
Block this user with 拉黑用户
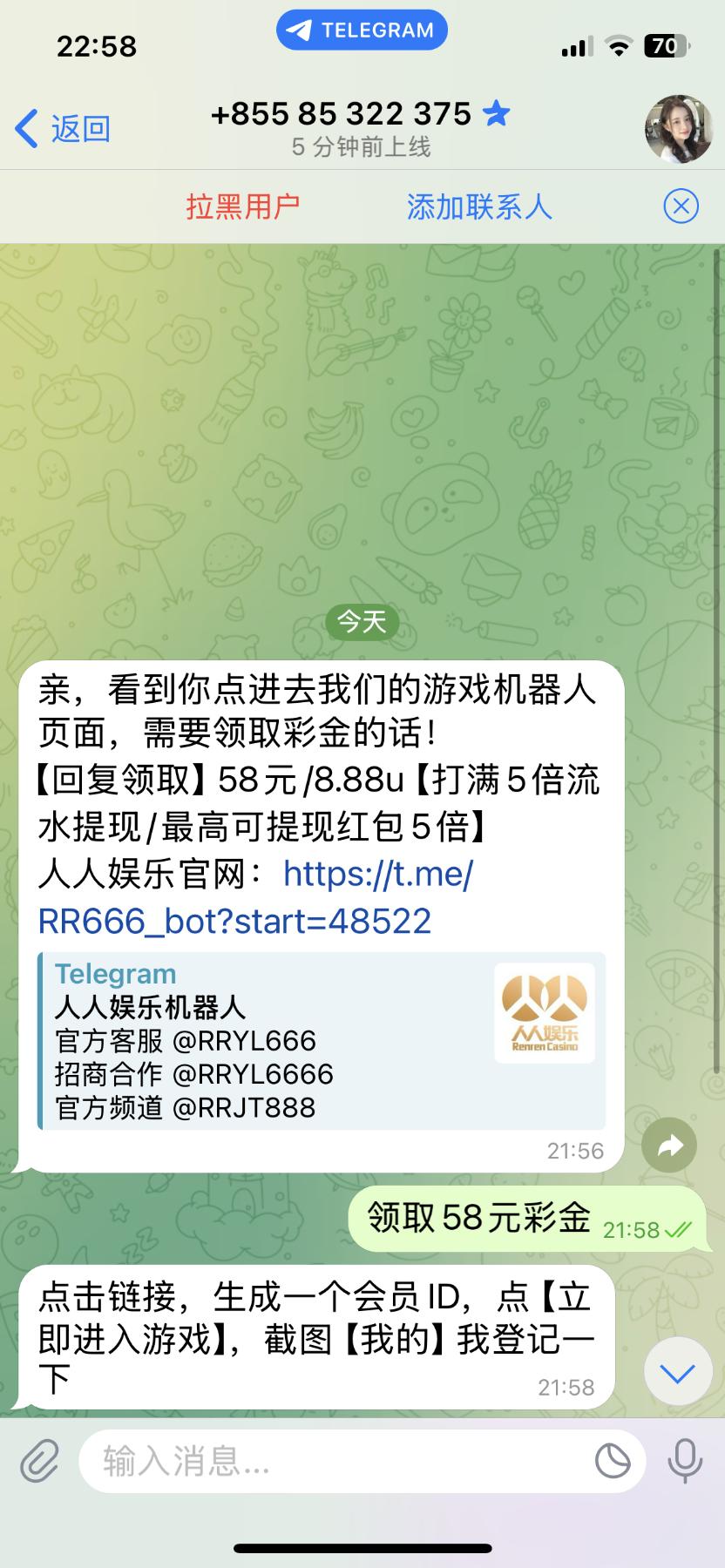pos(243,207)
